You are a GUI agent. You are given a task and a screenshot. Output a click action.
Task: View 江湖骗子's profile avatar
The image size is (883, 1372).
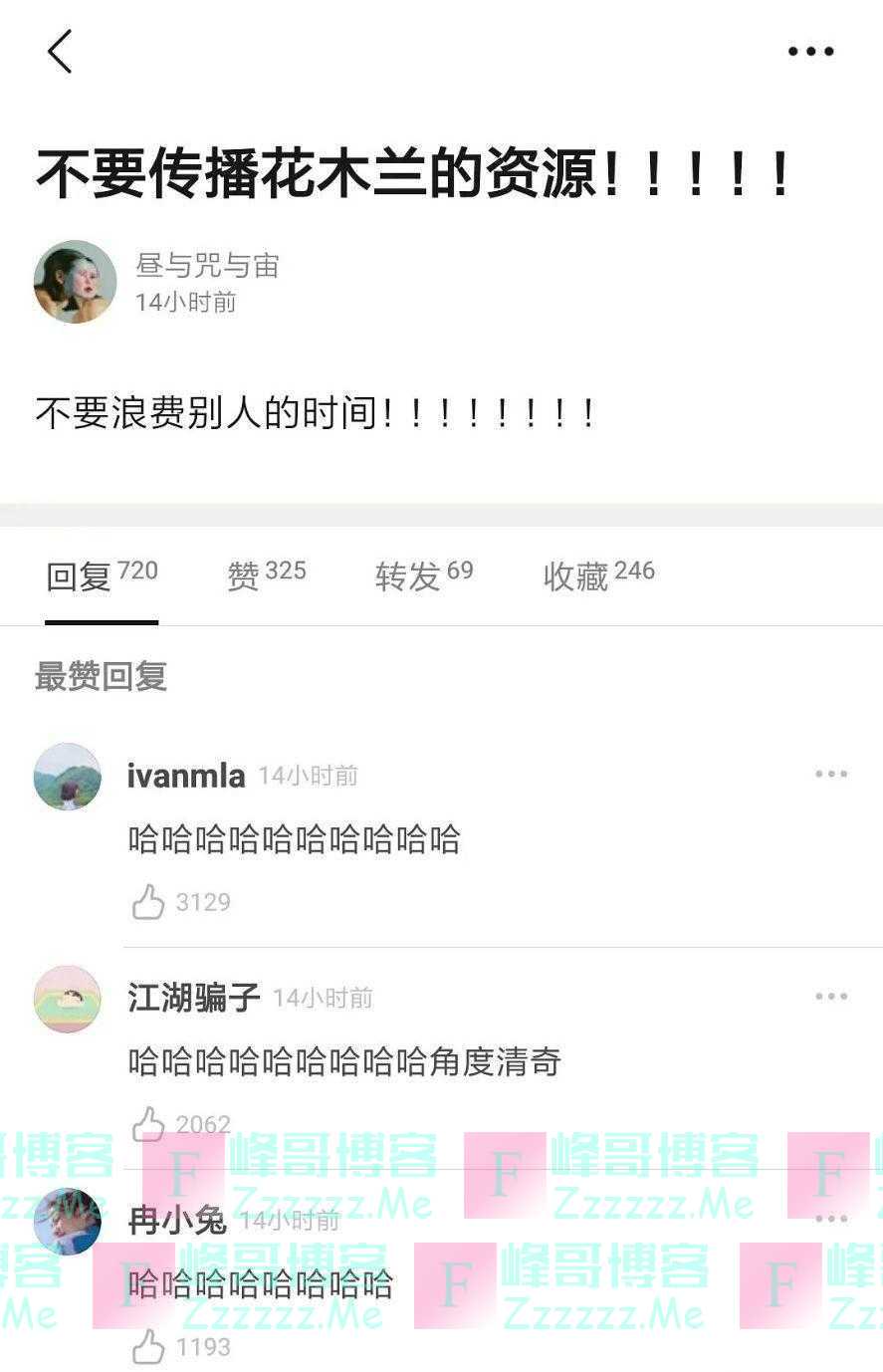(68, 999)
